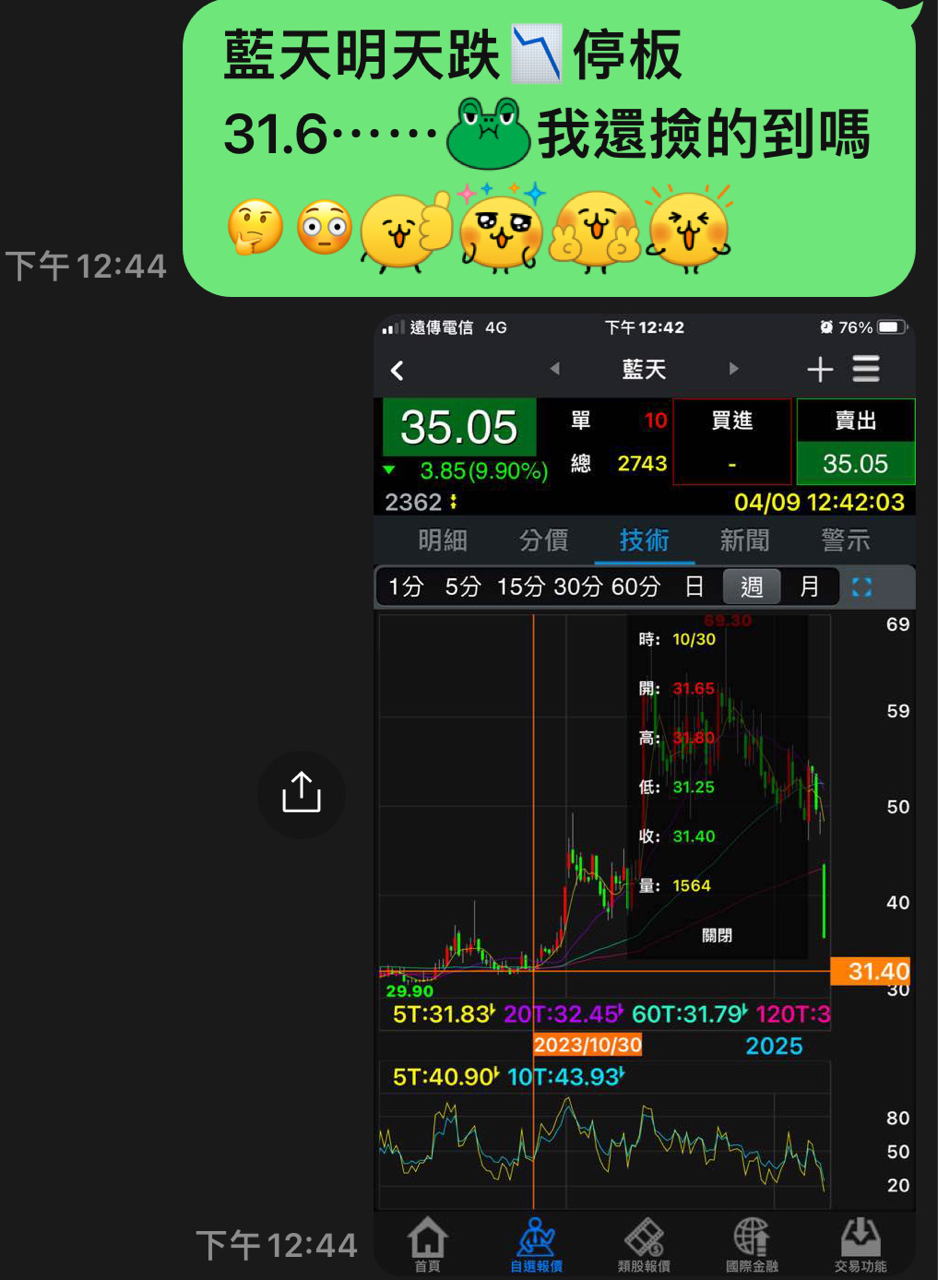Go to the next stock with the right arrow
The height and width of the screenshot is (1280, 938).
click(x=734, y=369)
